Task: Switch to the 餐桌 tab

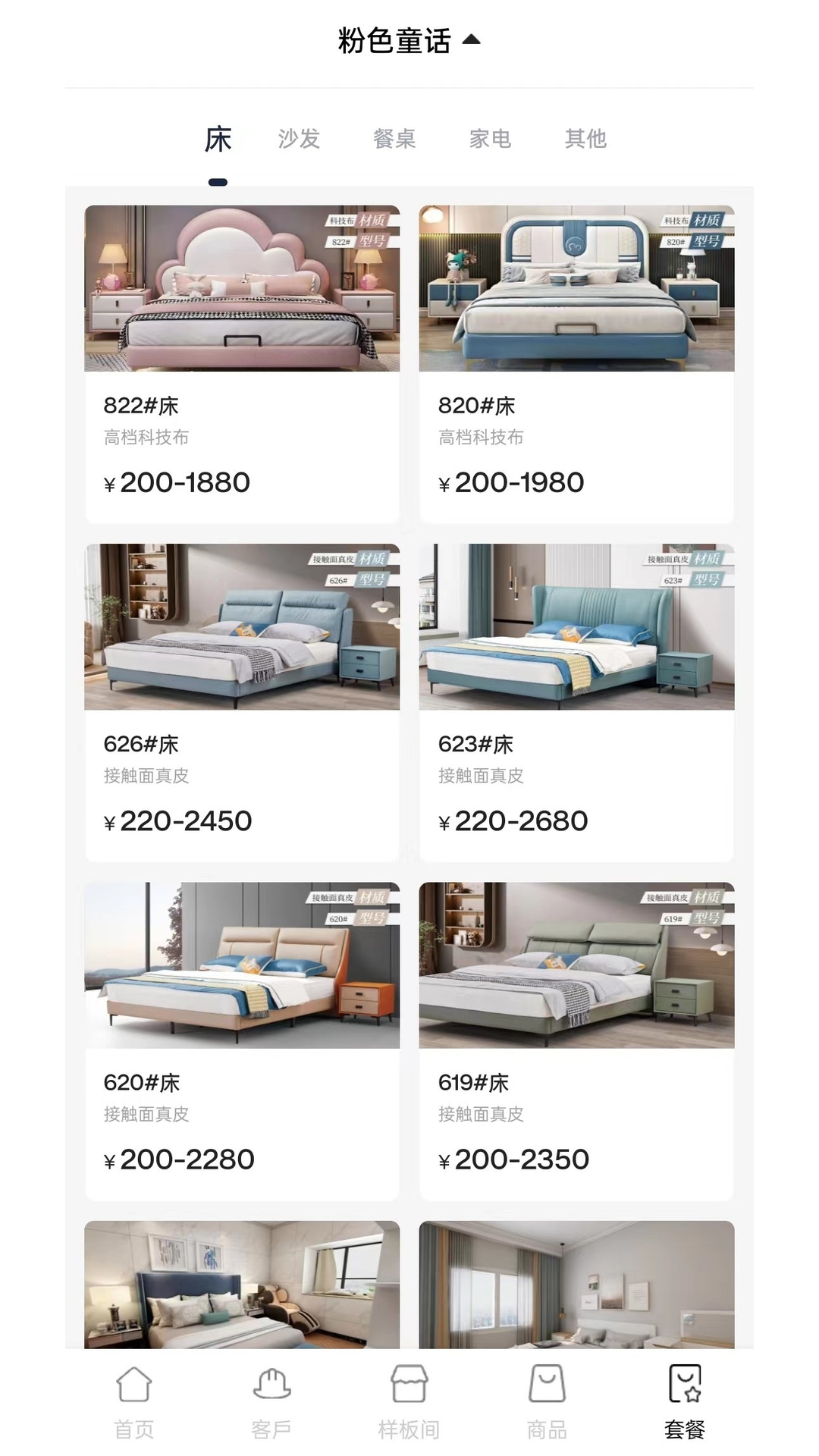Action: click(394, 139)
